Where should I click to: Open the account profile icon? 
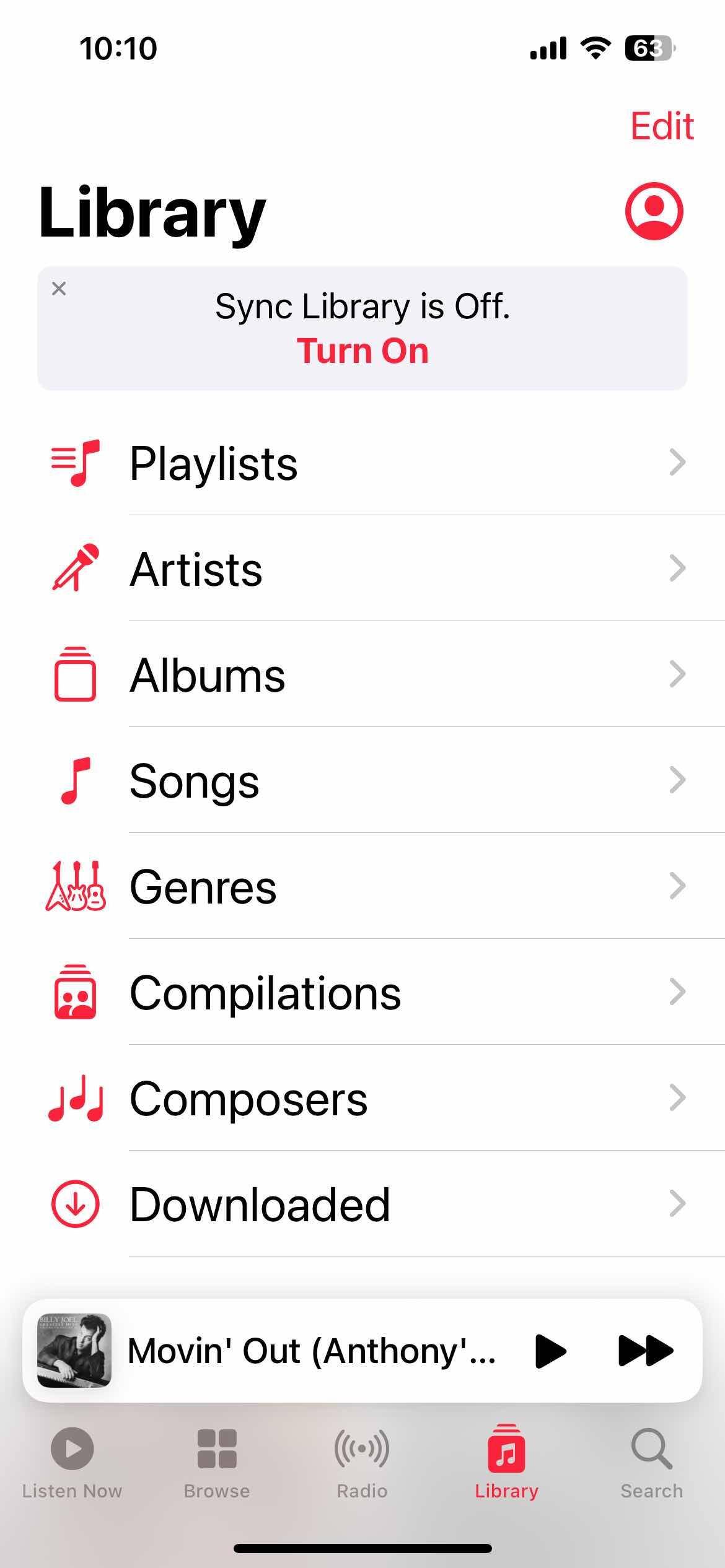pos(654,211)
